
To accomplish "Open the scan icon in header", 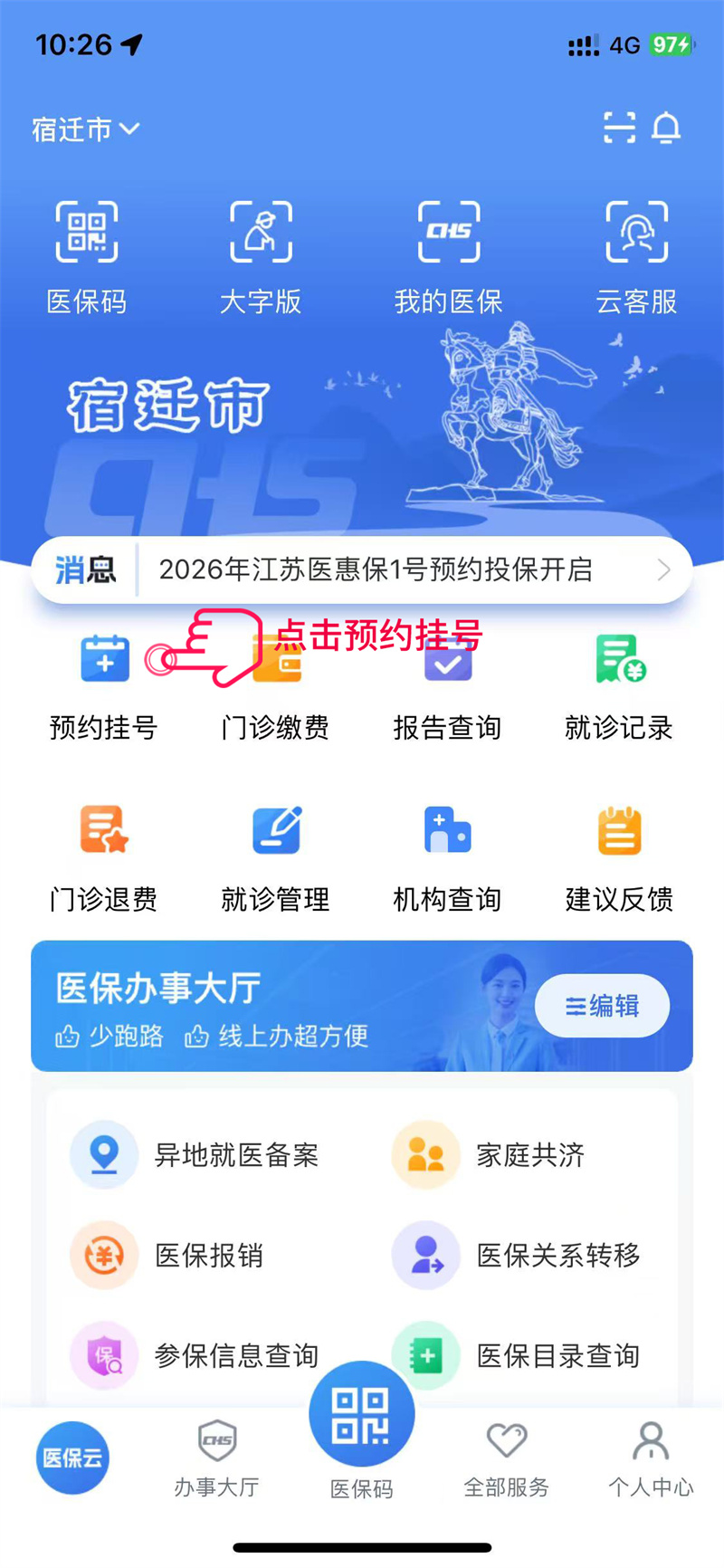I will [x=619, y=129].
